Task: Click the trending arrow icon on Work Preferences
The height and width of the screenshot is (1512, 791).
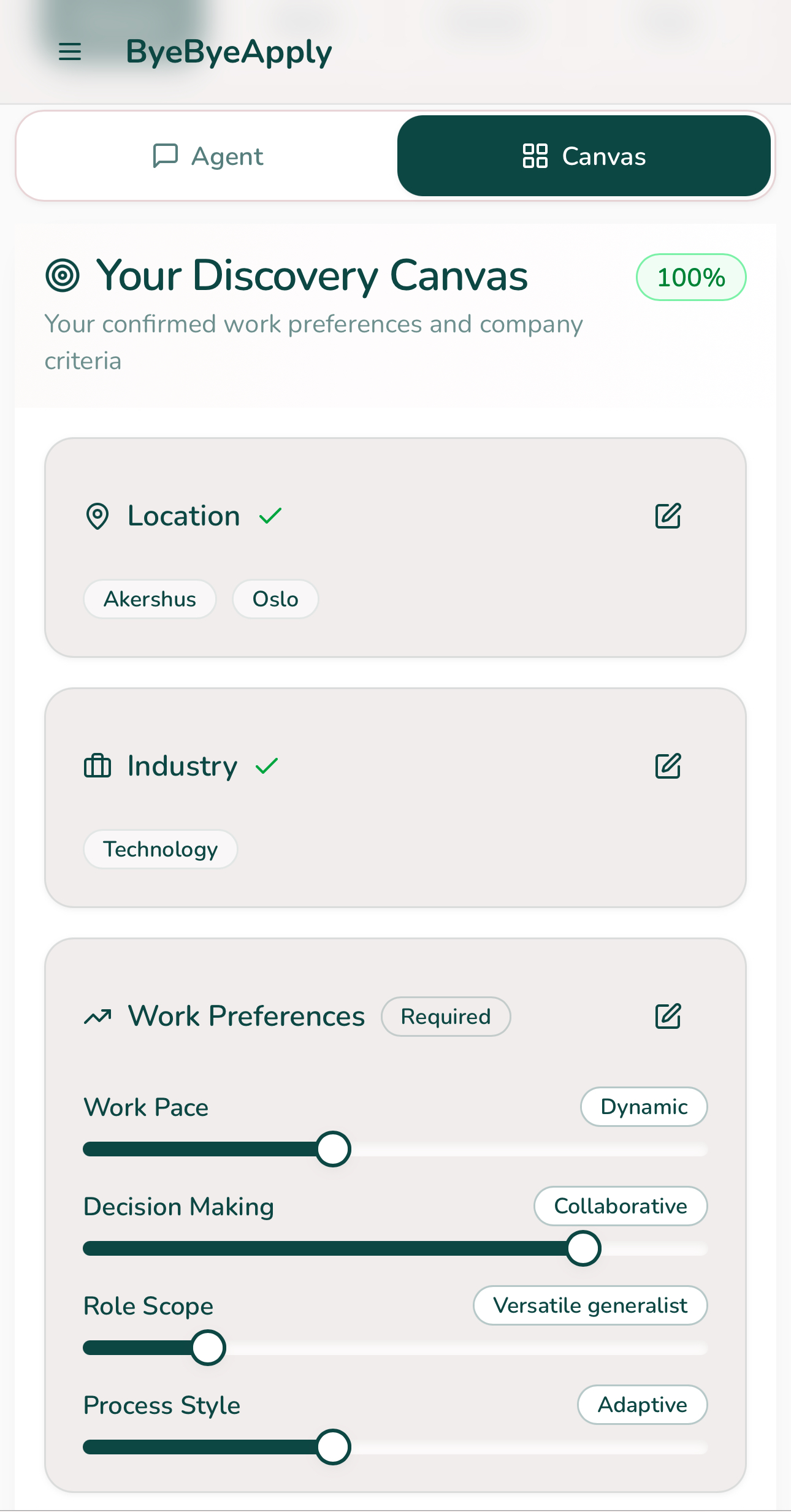Action: click(x=98, y=1016)
